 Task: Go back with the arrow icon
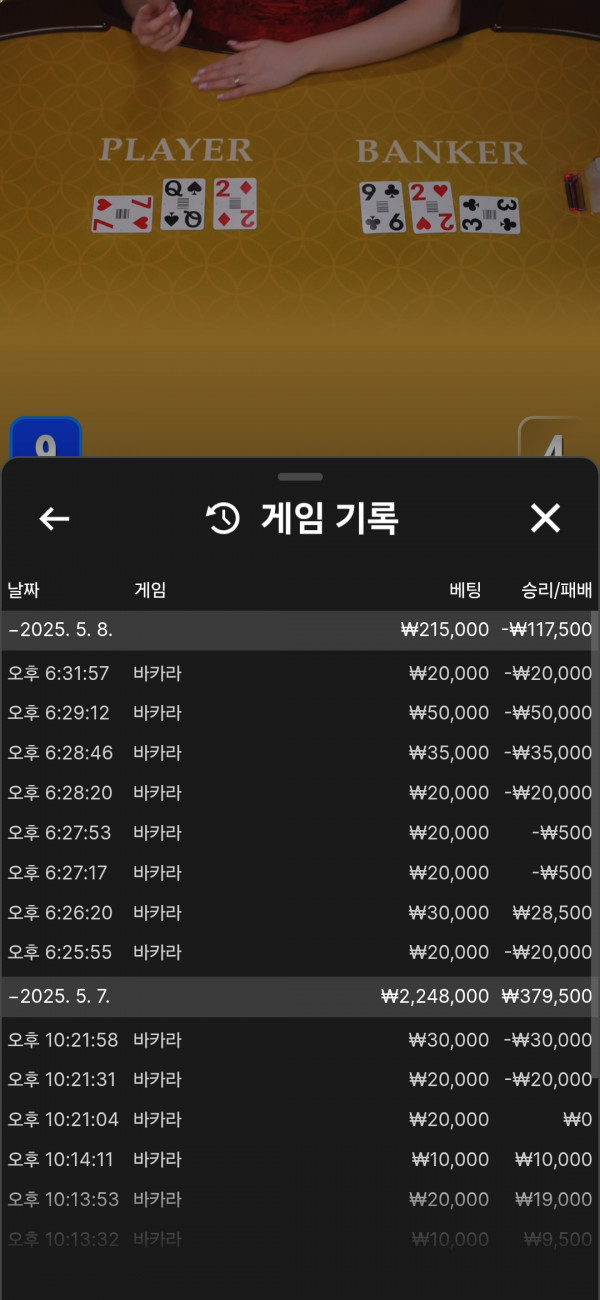[54, 518]
